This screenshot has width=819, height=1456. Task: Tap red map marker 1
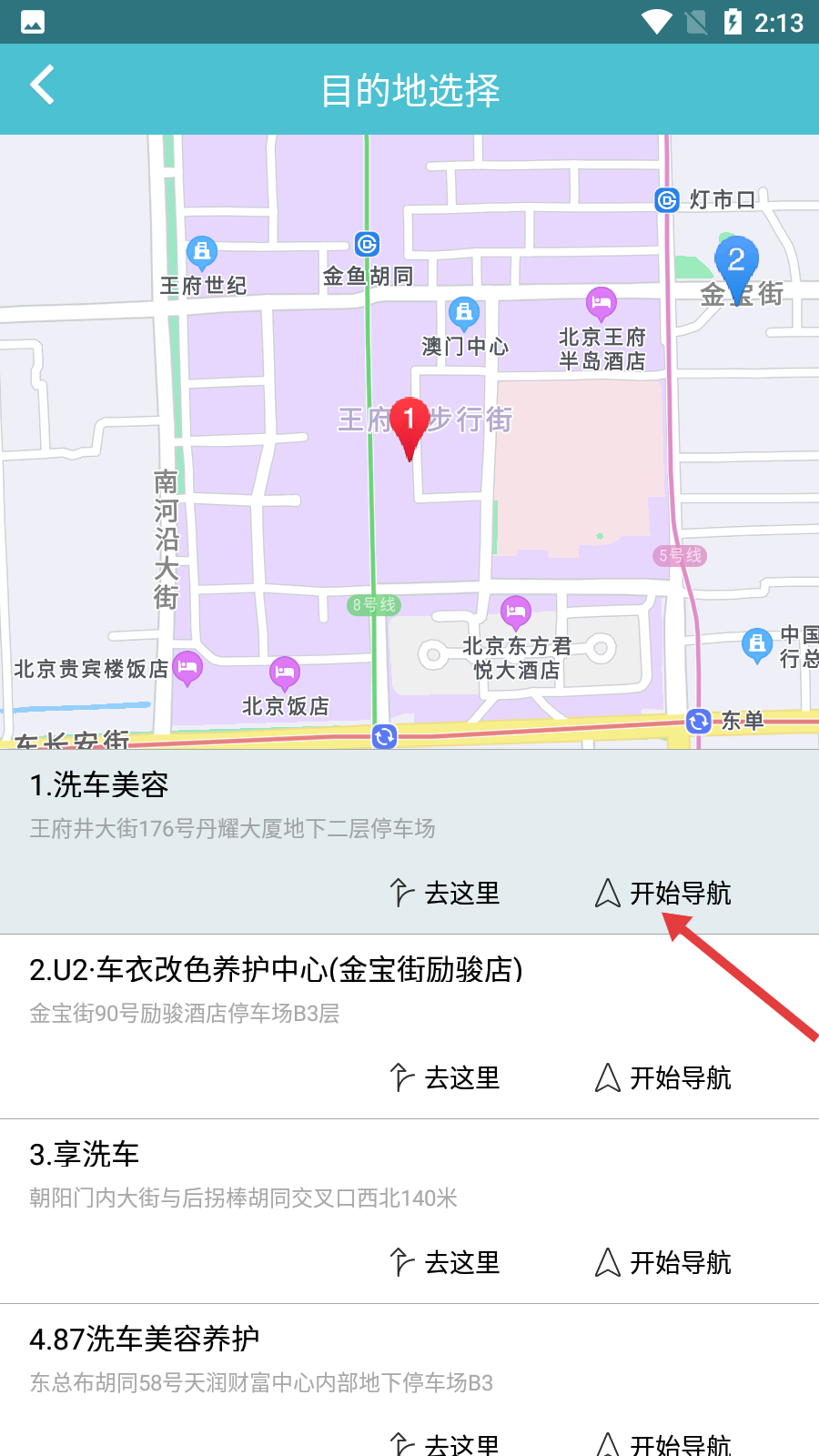coord(409,424)
